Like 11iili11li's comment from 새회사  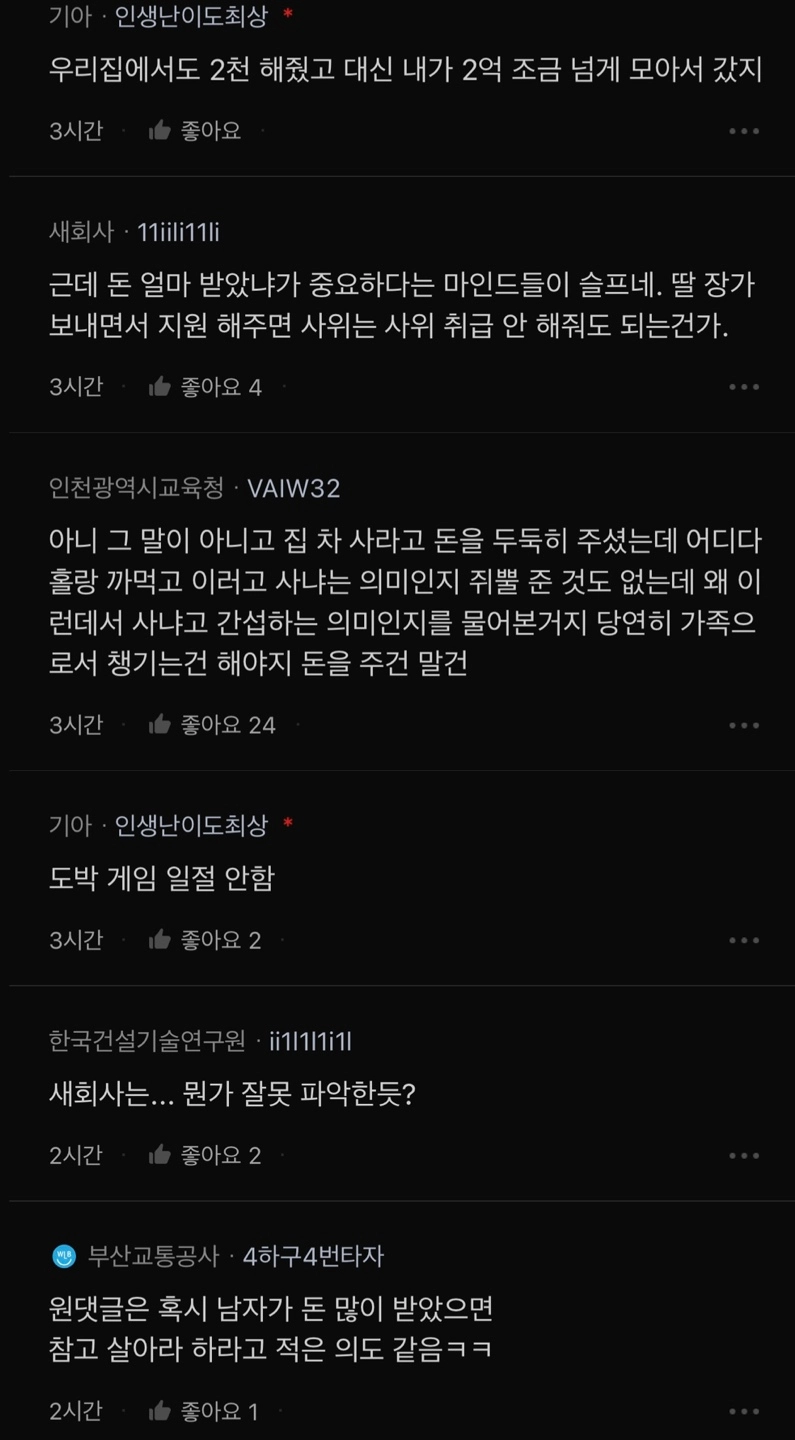pos(205,387)
